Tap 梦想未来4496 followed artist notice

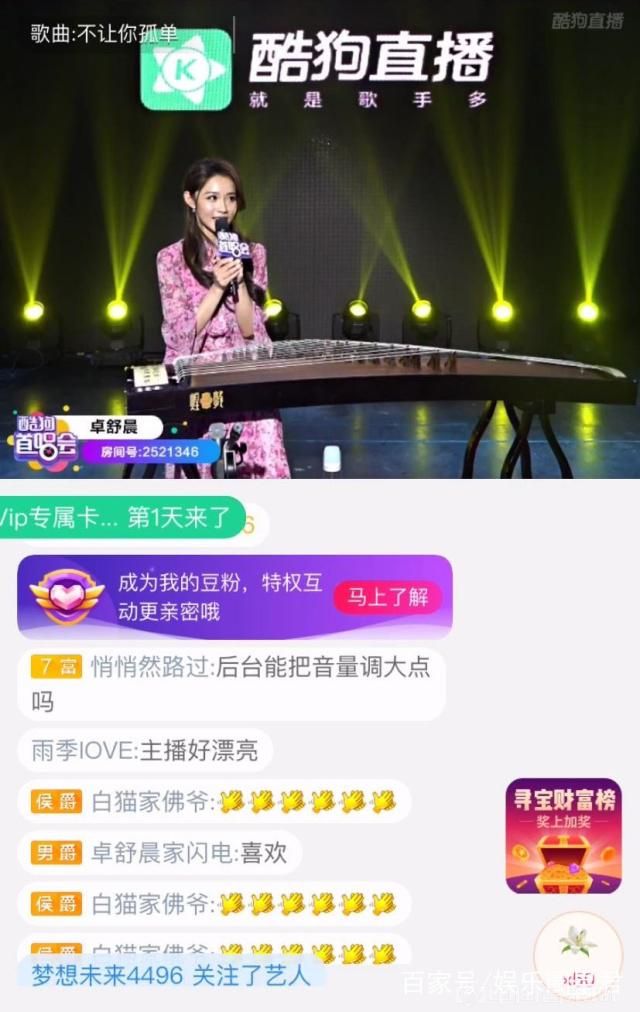(170, 974)
